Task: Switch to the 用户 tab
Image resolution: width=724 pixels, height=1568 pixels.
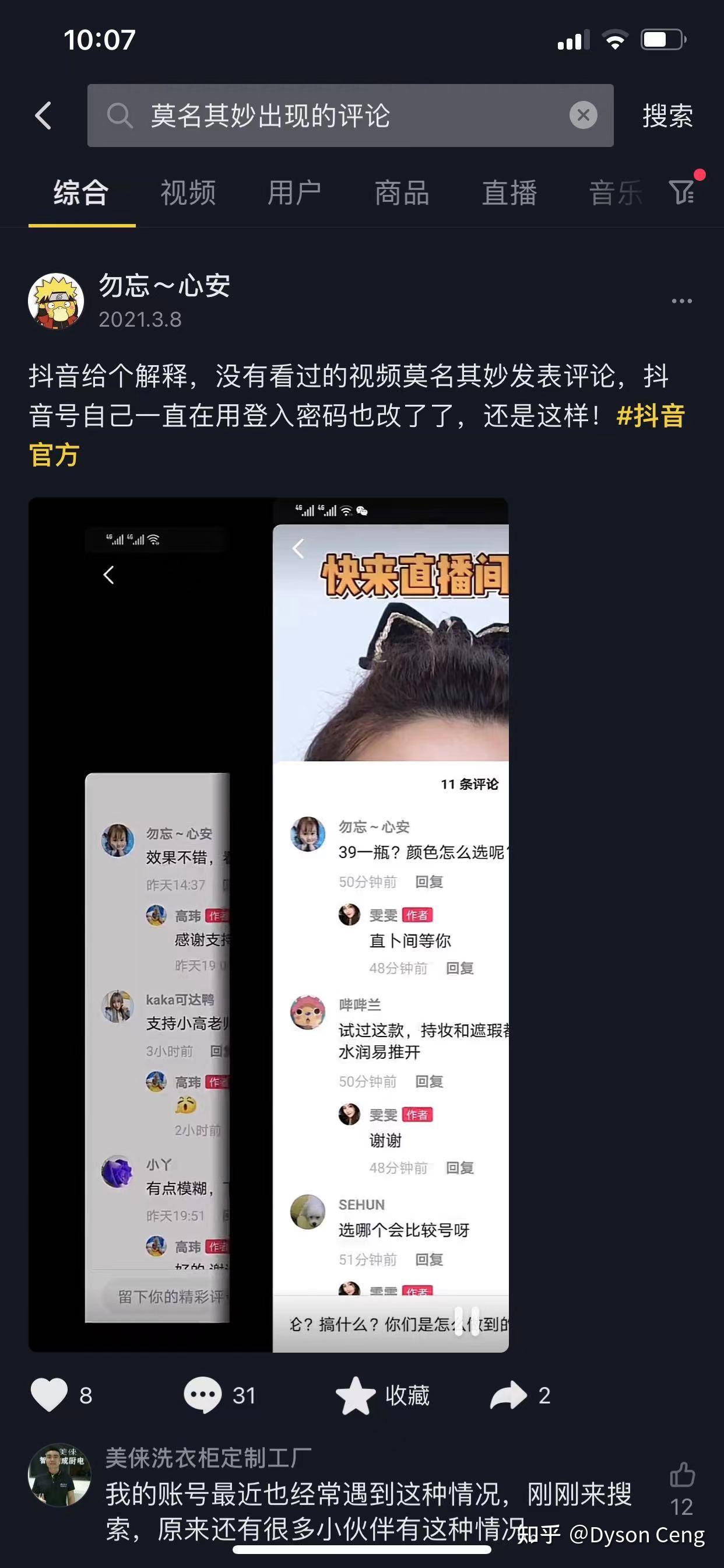Action: click(294, 193)
